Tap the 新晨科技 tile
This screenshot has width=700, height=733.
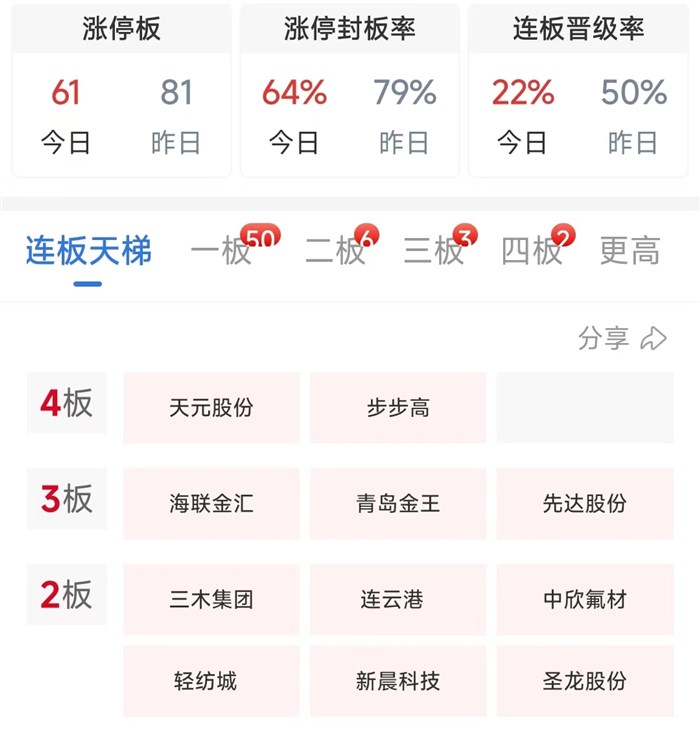pyautogui.click(x=398, y=681)
